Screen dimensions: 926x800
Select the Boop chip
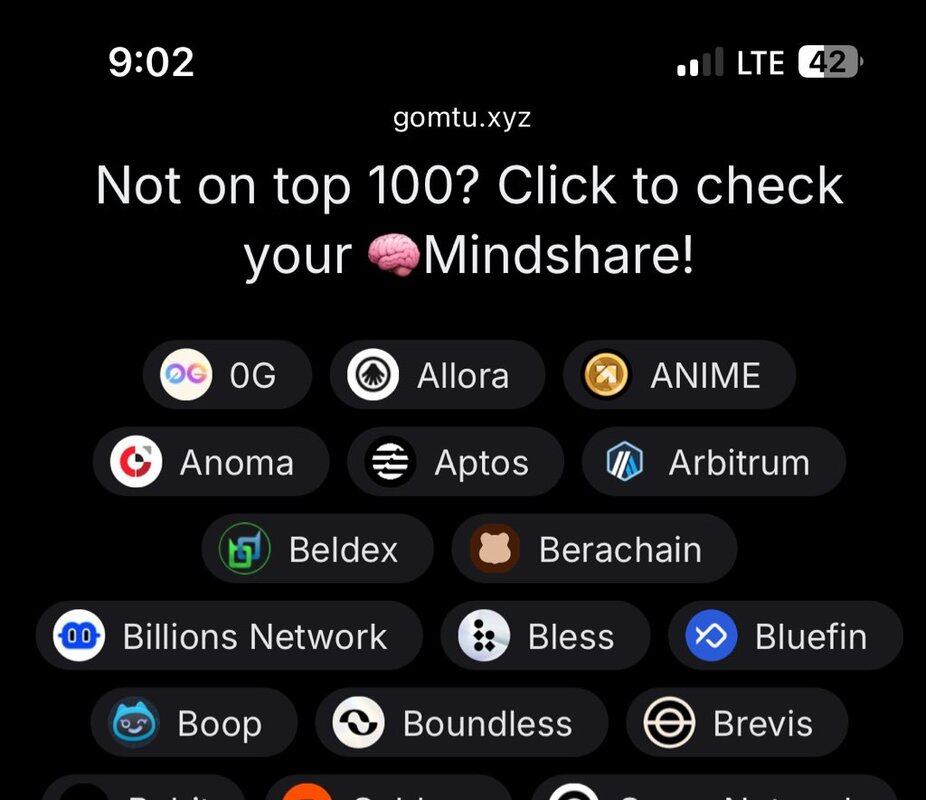tap(194, 724)
